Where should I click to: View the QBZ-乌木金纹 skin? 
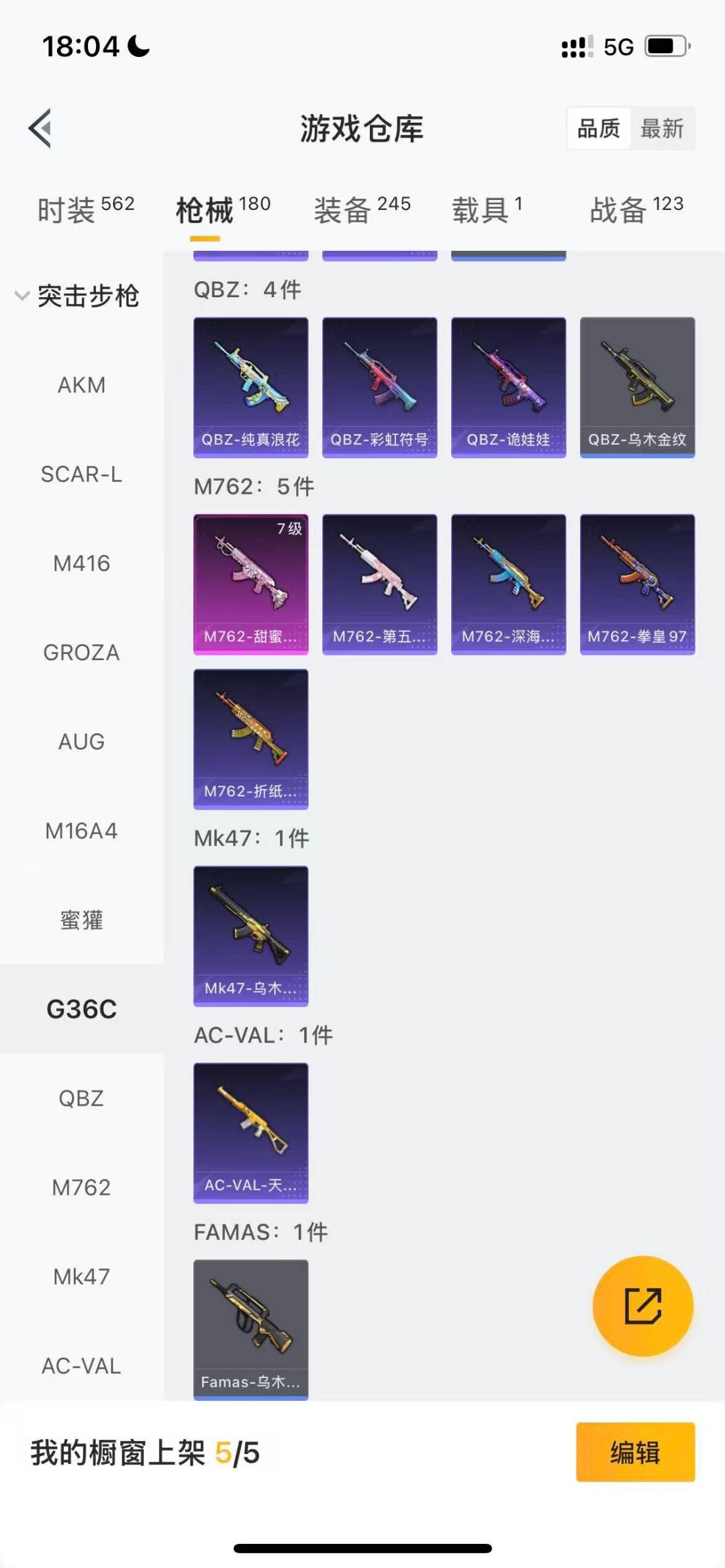click(637, 387)
